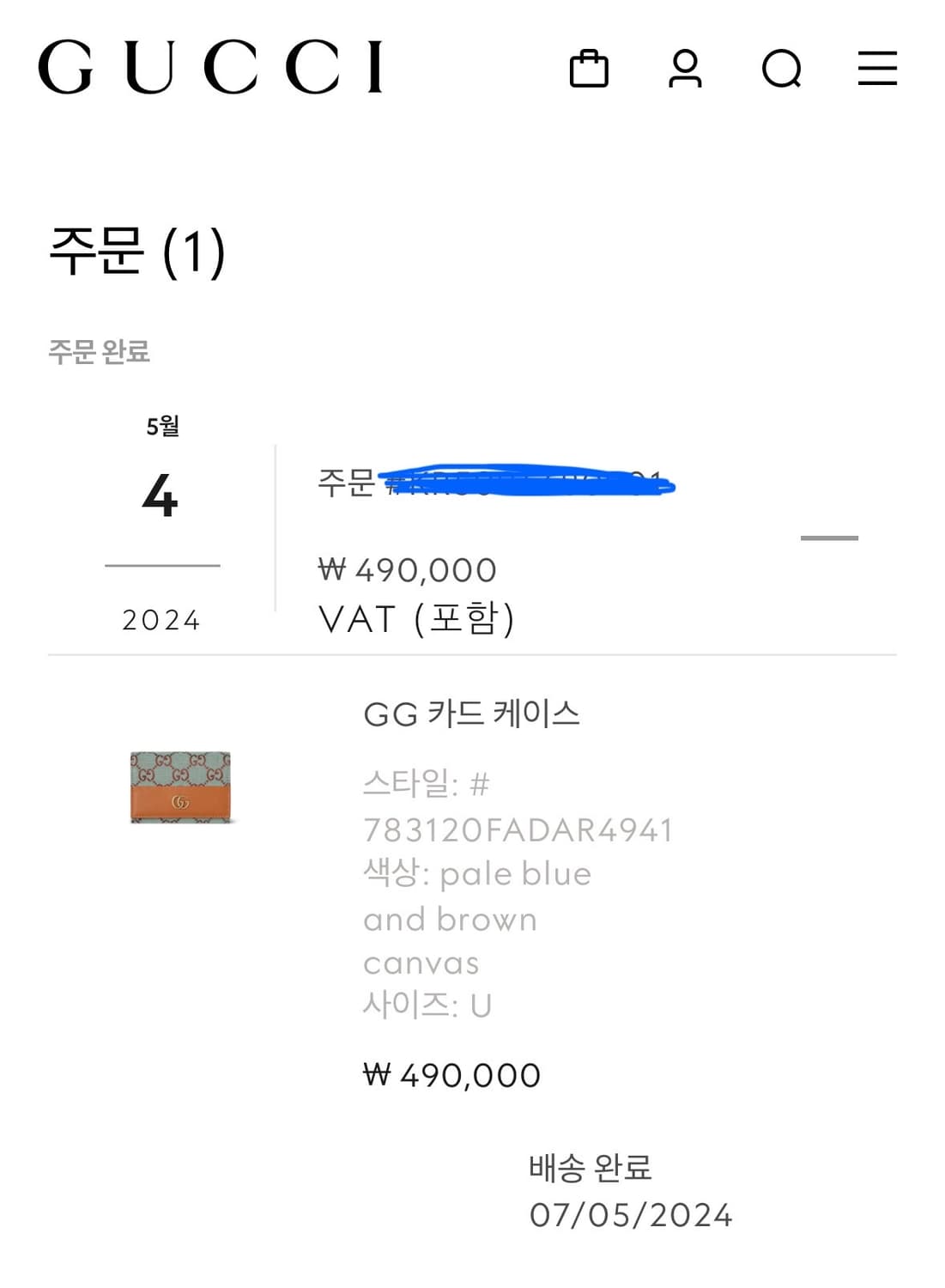Collapse the order details with the minus toggle
The width and height of the screenshot is (945, 1288).
click(831, 538)
